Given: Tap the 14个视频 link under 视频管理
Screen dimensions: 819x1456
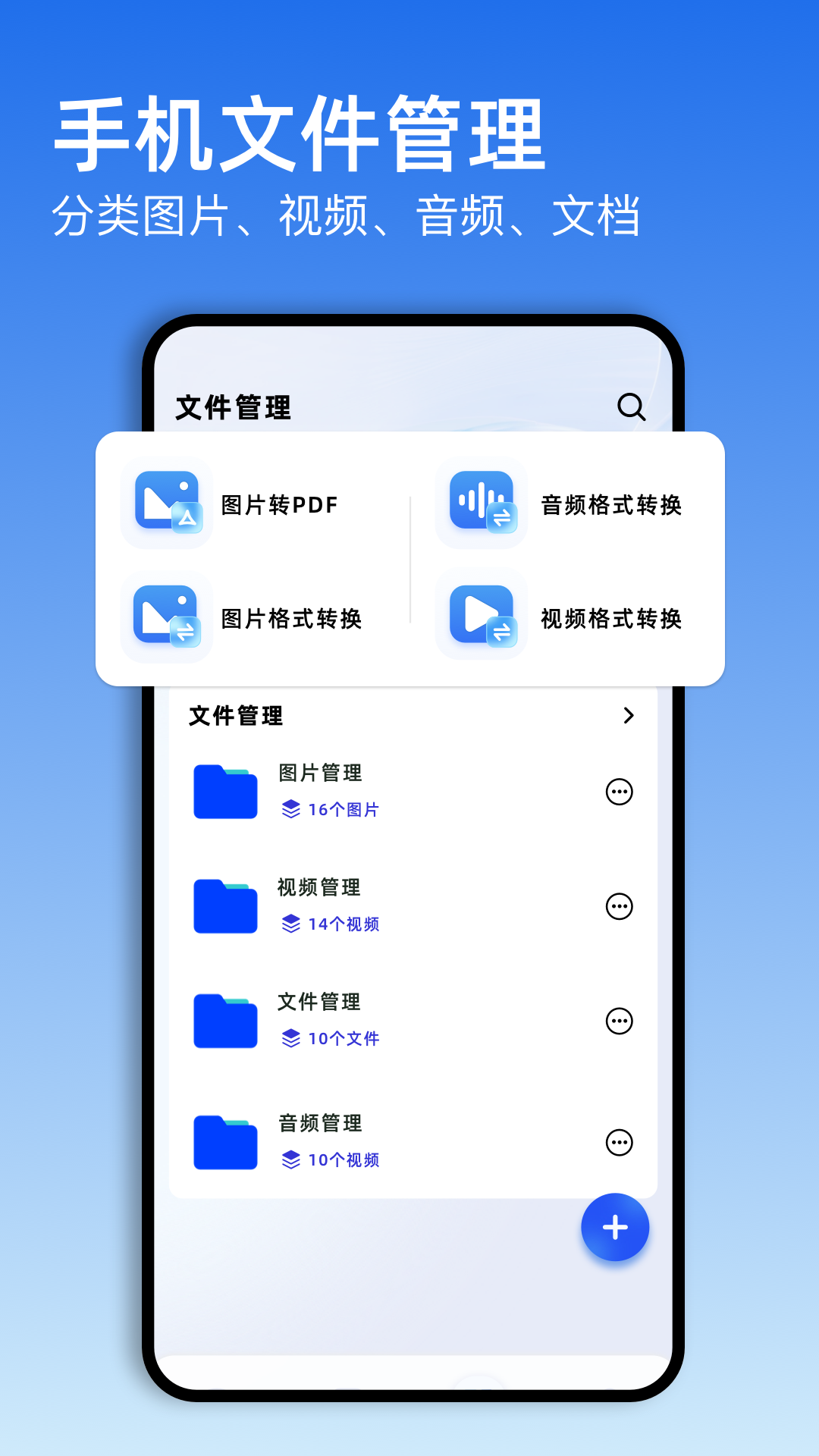Looking at the screenshot, I should point(343,924).
